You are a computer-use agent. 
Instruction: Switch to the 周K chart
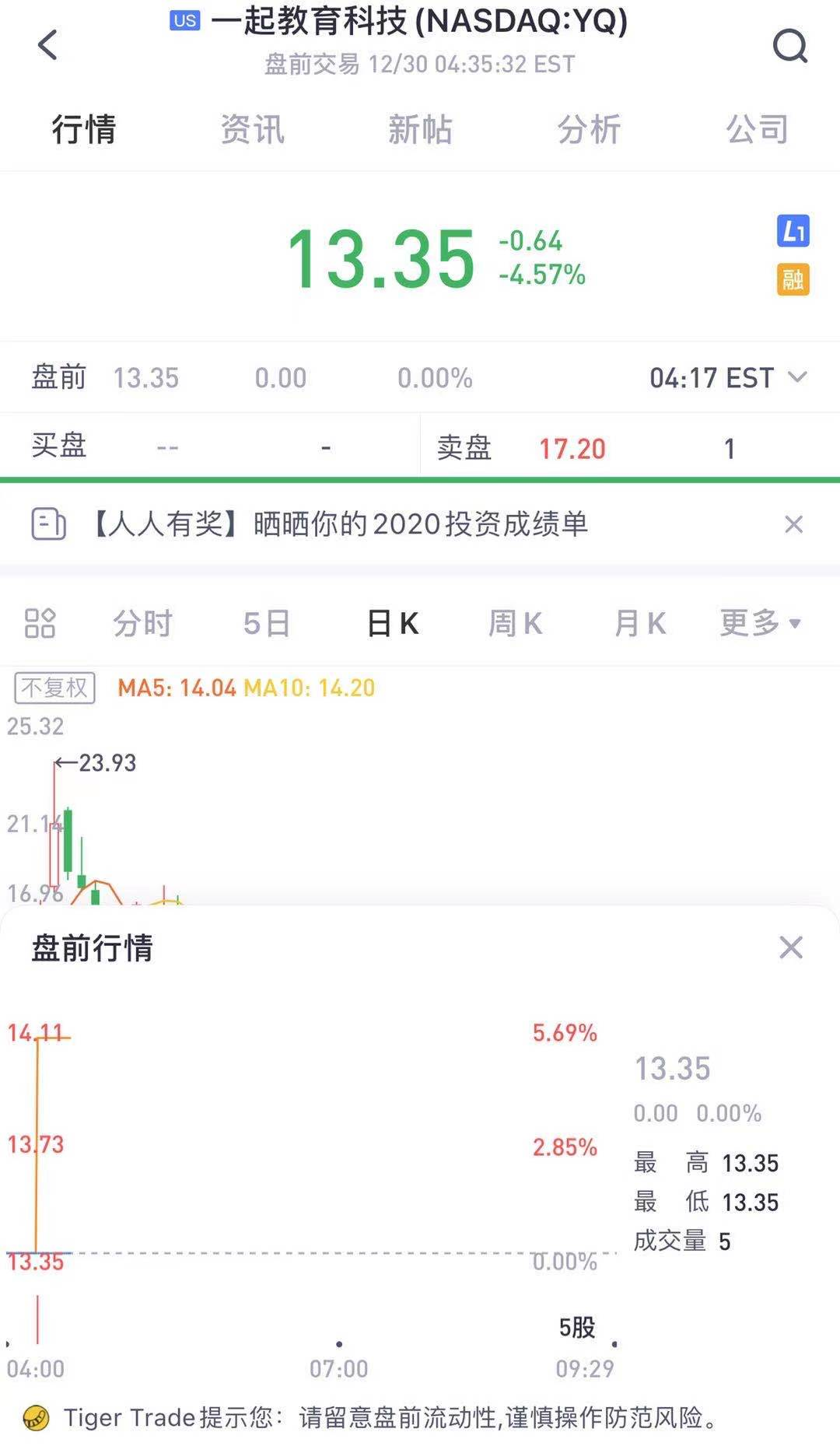point(515,623)
